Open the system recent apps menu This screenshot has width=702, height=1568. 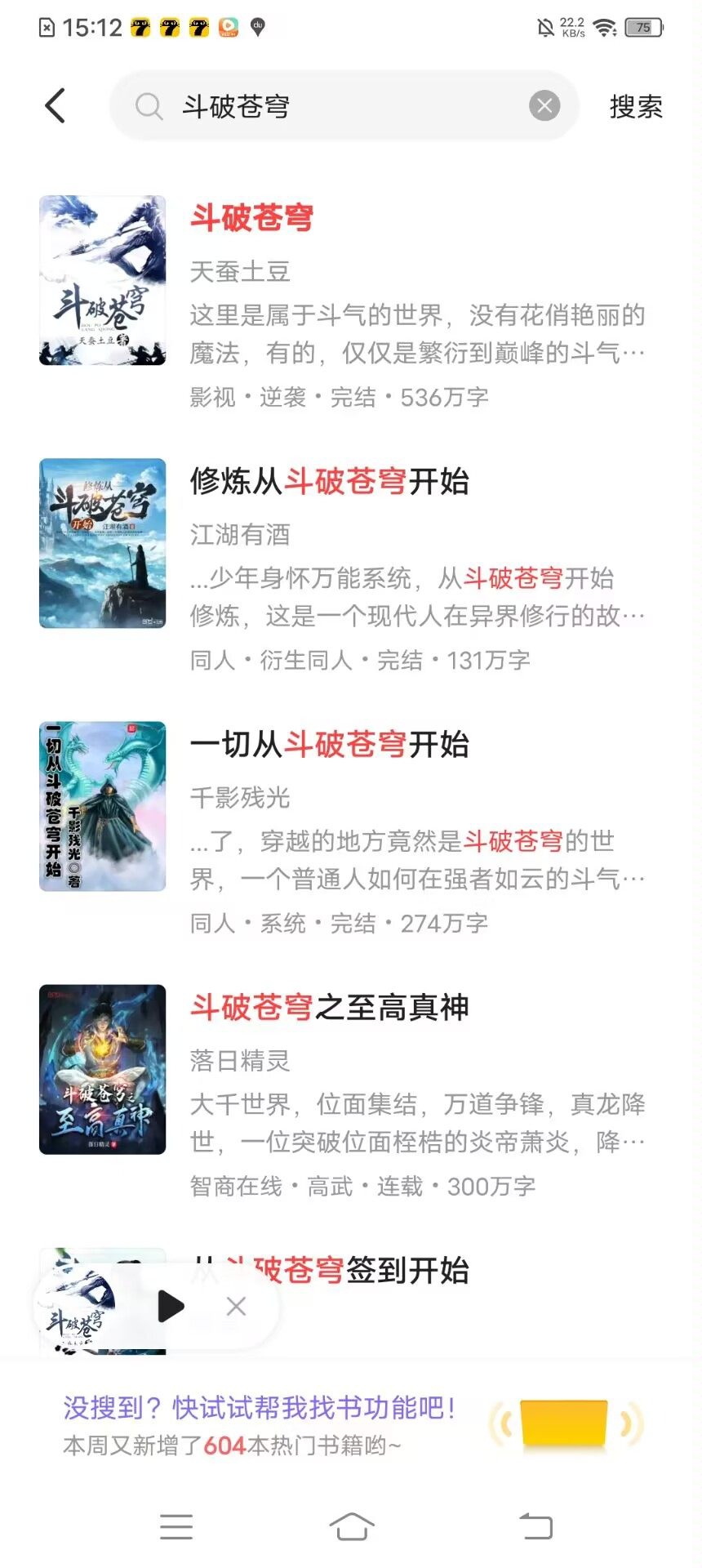tap(176, 1526)
